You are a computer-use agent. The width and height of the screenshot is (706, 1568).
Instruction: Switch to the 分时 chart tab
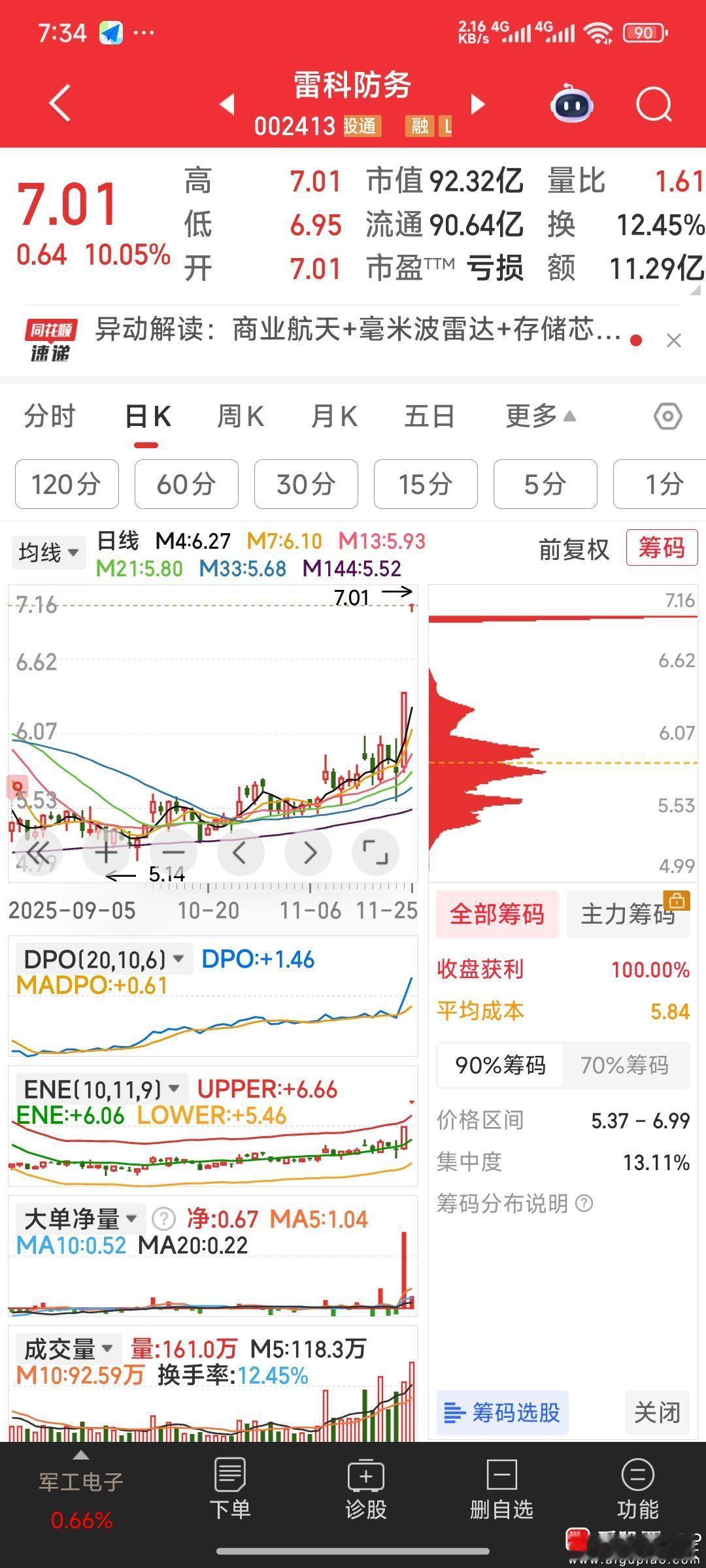pyautogui.click(x=50, y=416)
